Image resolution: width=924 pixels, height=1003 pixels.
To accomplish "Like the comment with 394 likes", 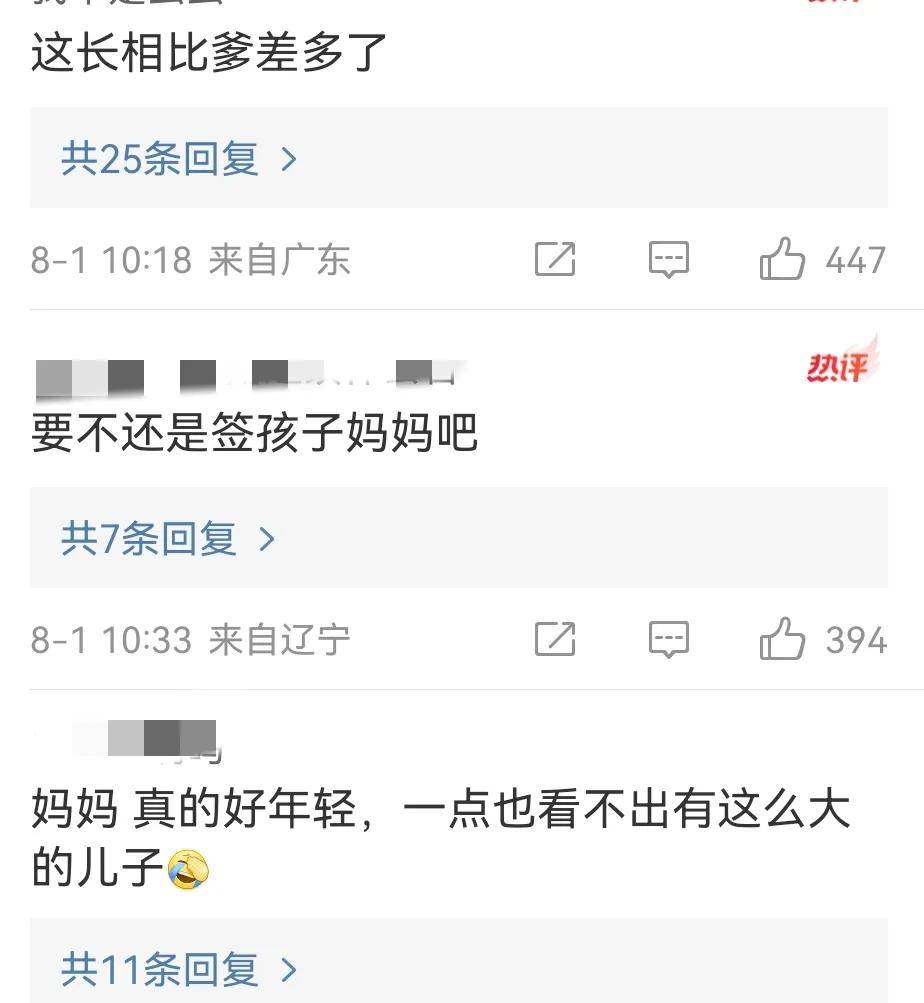I will tap(783, 639).
